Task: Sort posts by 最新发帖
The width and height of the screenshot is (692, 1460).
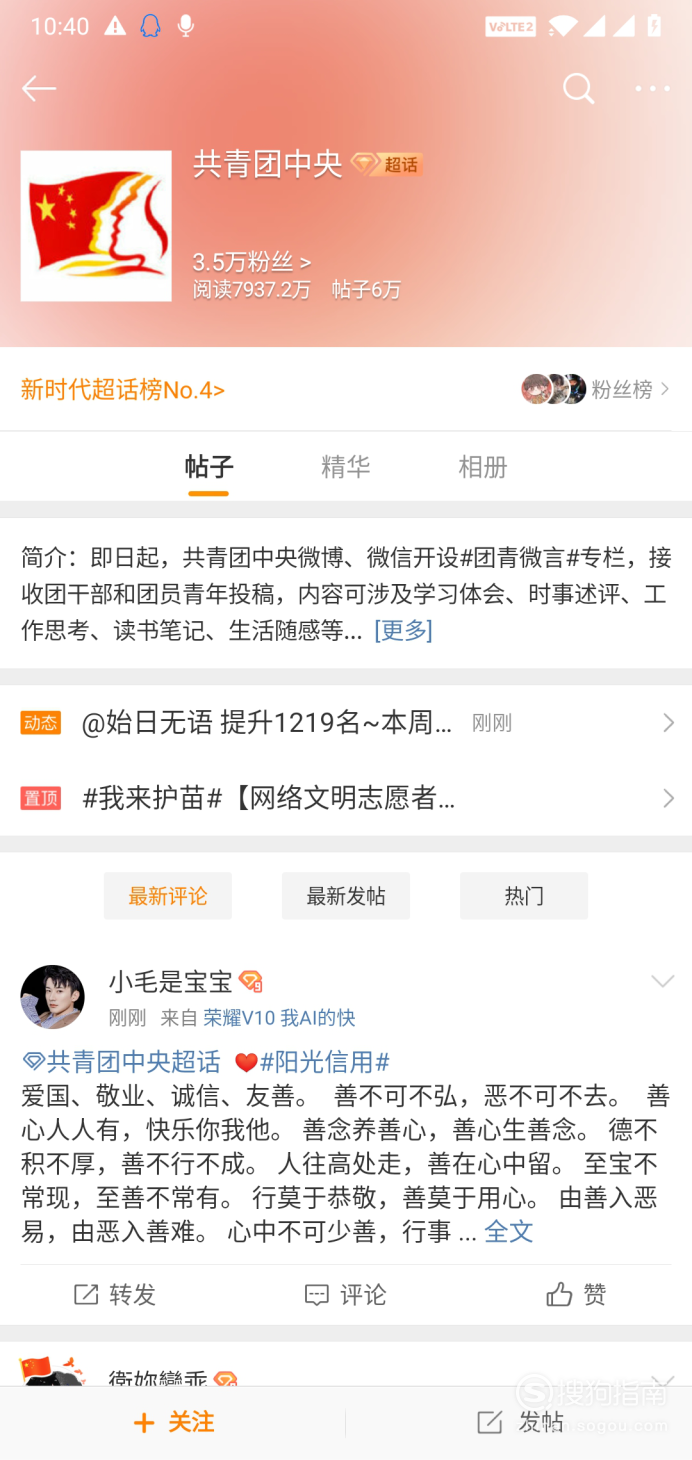Action: (x=346, y=896)
